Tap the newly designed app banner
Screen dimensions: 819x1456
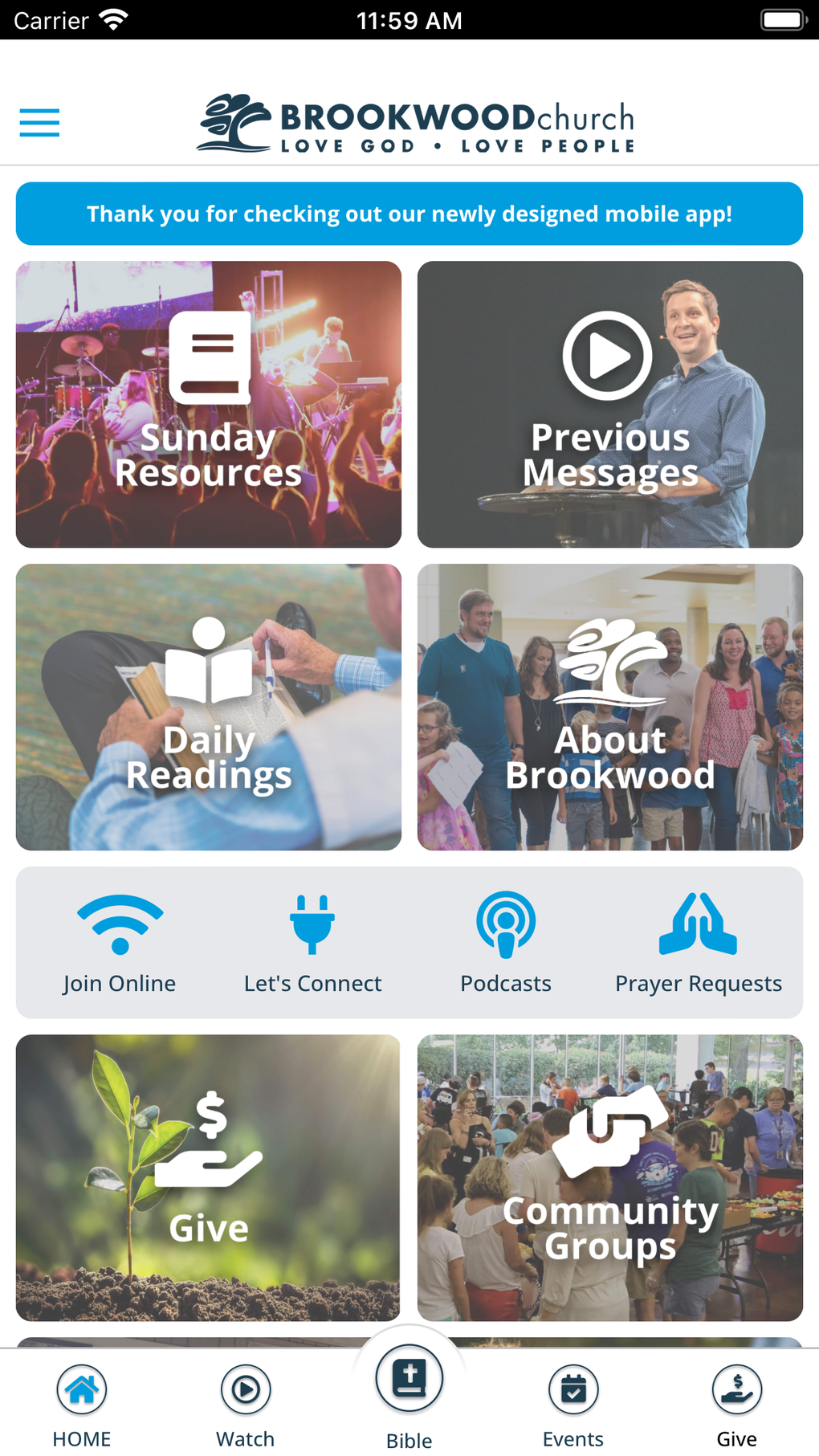(x=409, y=214)
